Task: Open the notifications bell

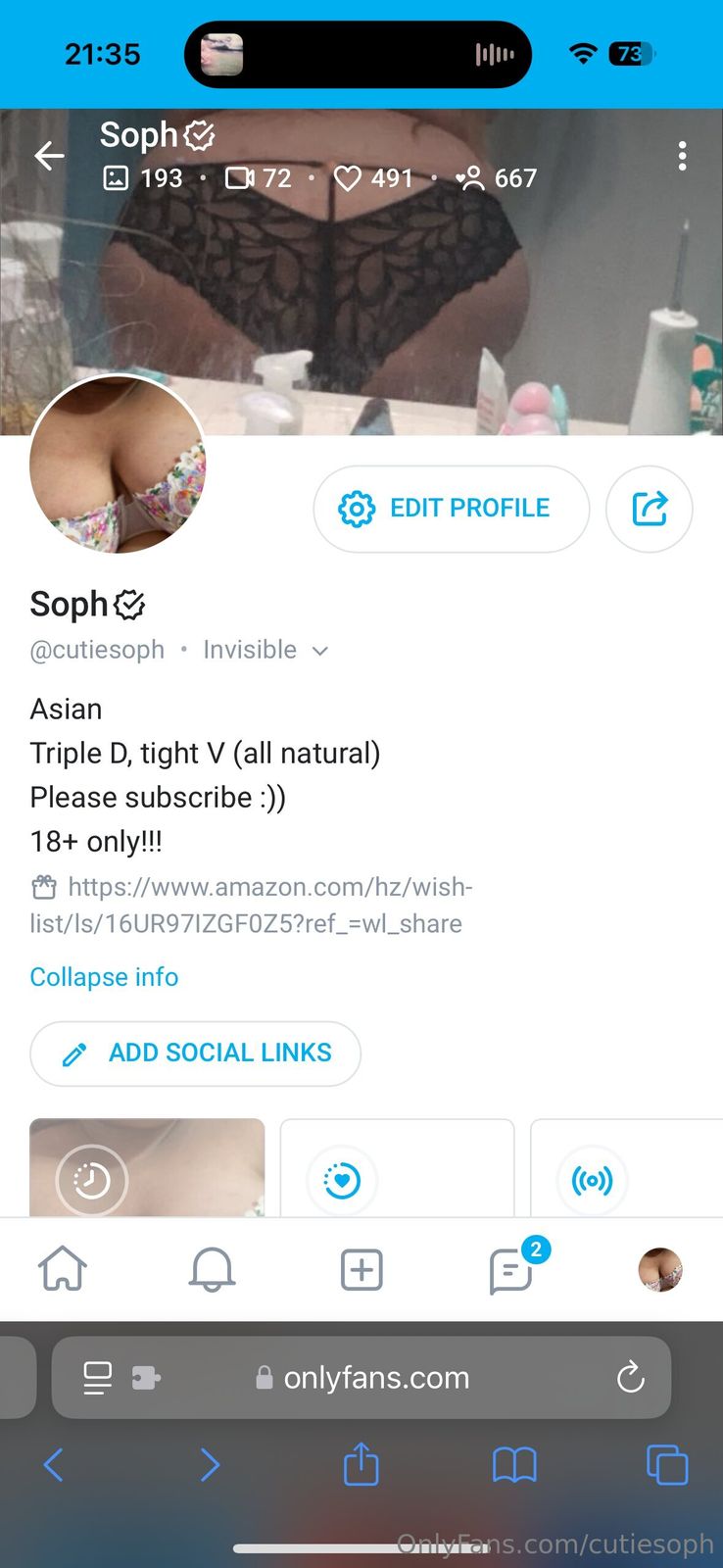Action: [x=212, y=1270]
